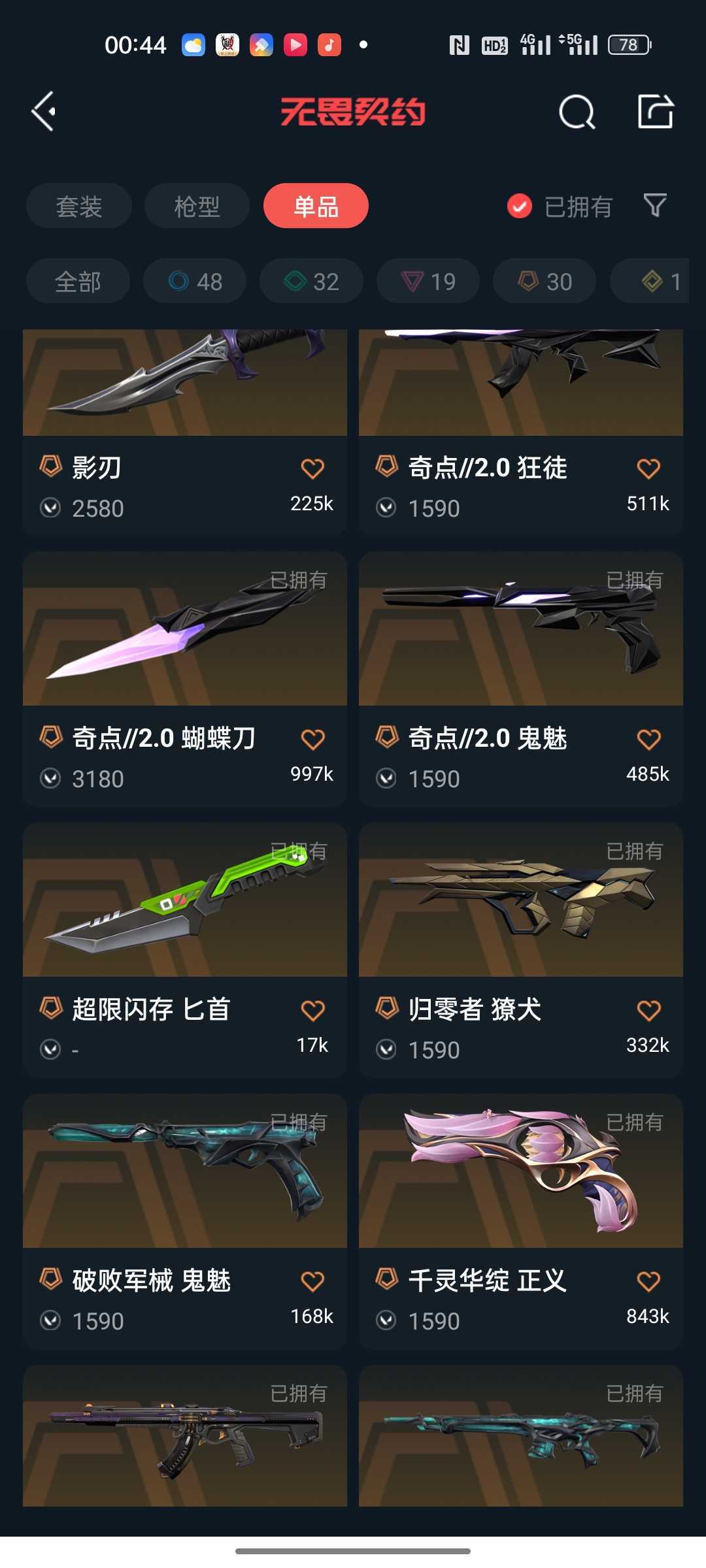Open the 影刃 skin card
The width and height of the screenshot is (706, 1568).
185,433
